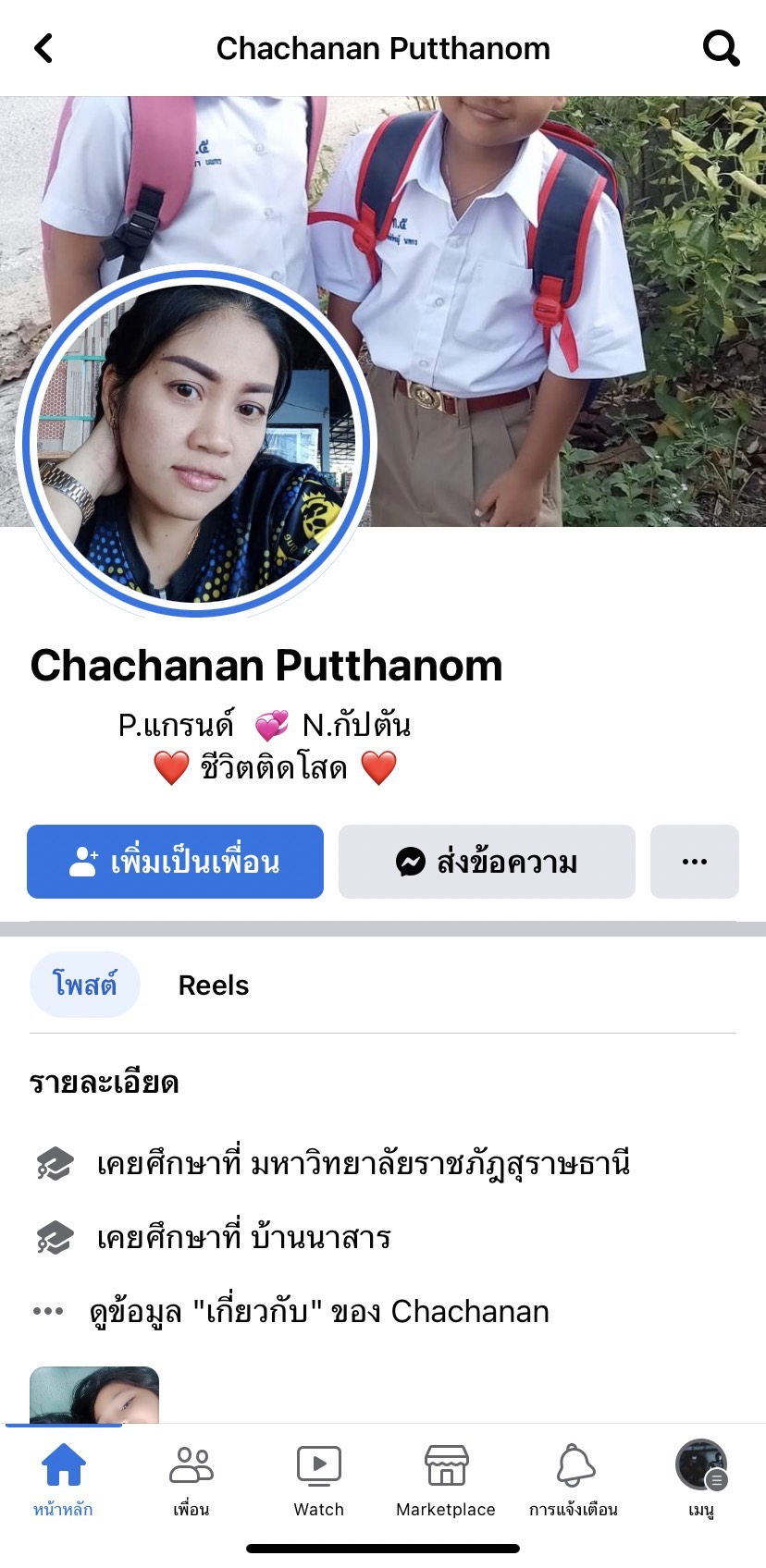766x1568 pixels.
Task: View the round profile picture
Action: (x=196, y=442)
